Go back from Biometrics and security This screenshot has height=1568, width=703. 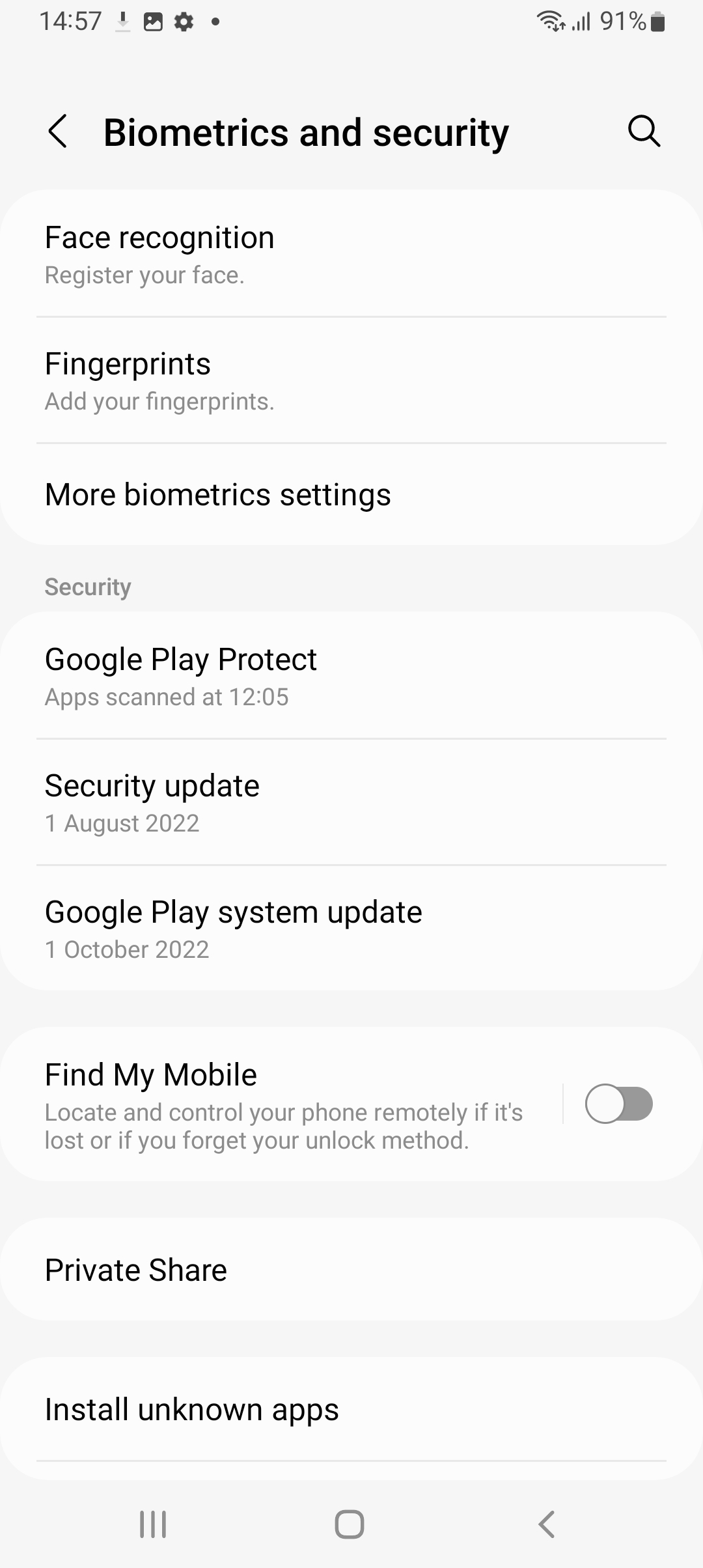tap(58, 132)
